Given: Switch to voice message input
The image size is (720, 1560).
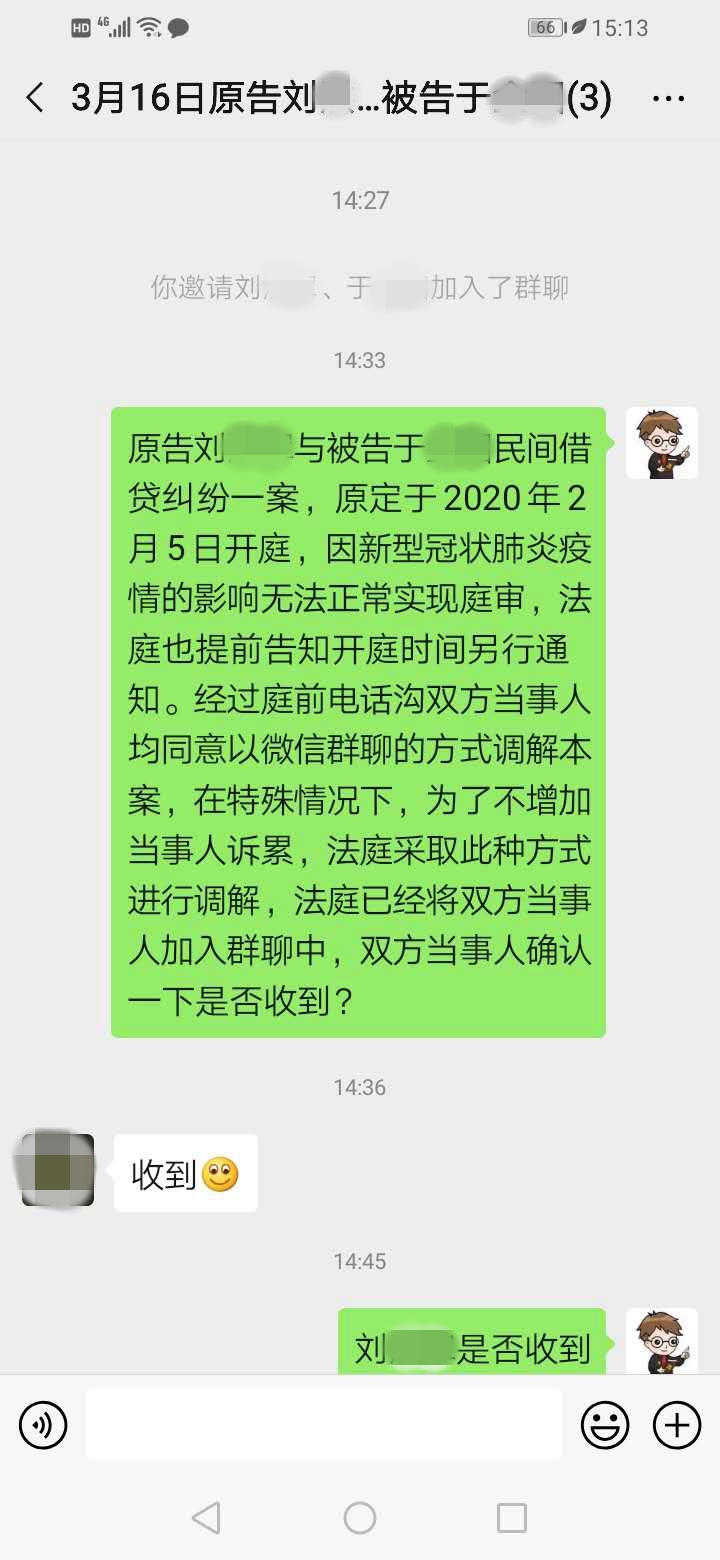Looking at the screenshot, I should [x=43, y=1425].
